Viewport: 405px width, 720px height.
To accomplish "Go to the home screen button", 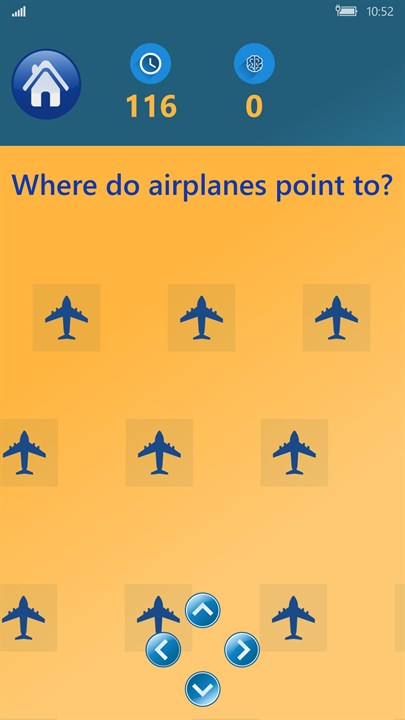I will 46,84.
